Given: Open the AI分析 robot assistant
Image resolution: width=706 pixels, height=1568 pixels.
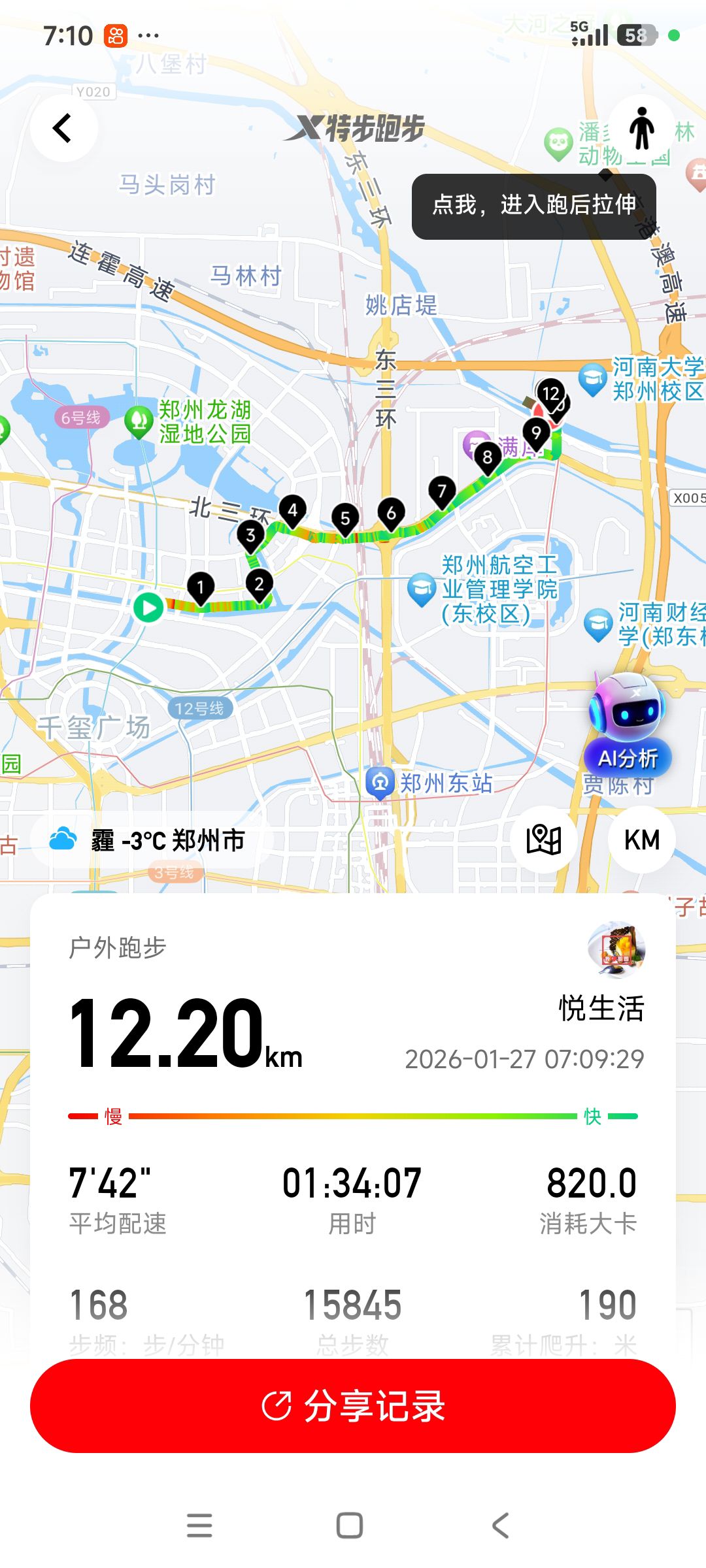Looking at the screenshot, I should tap(627, 725).
